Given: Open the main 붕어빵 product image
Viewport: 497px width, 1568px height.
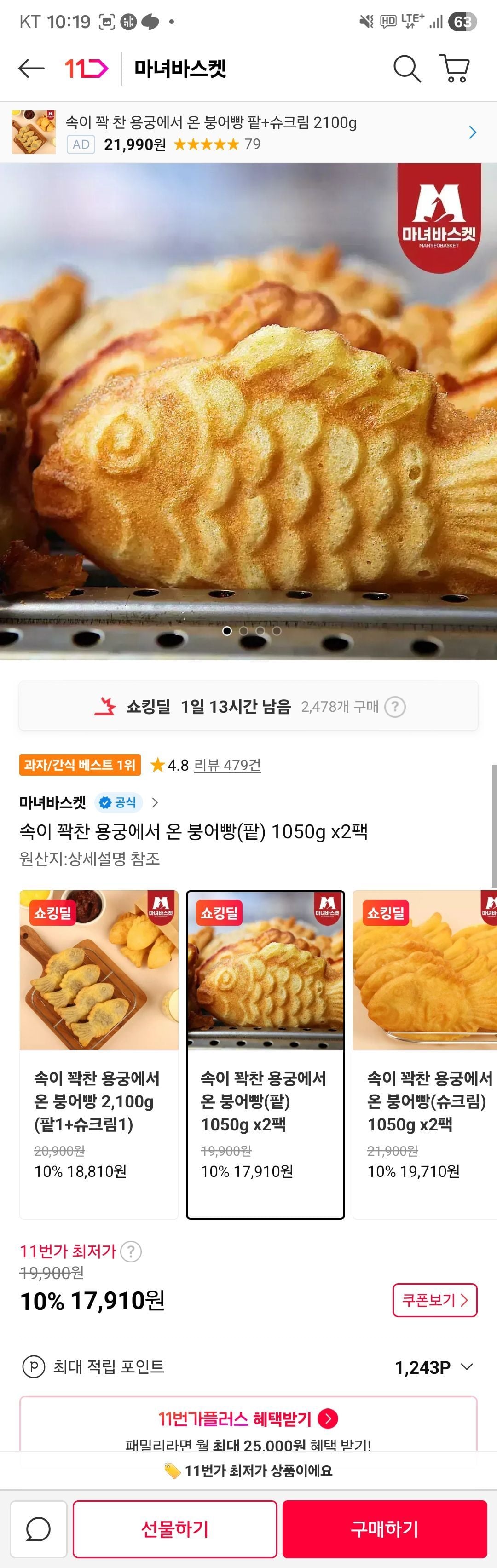Looking at the screenshot, I should 248,411.
